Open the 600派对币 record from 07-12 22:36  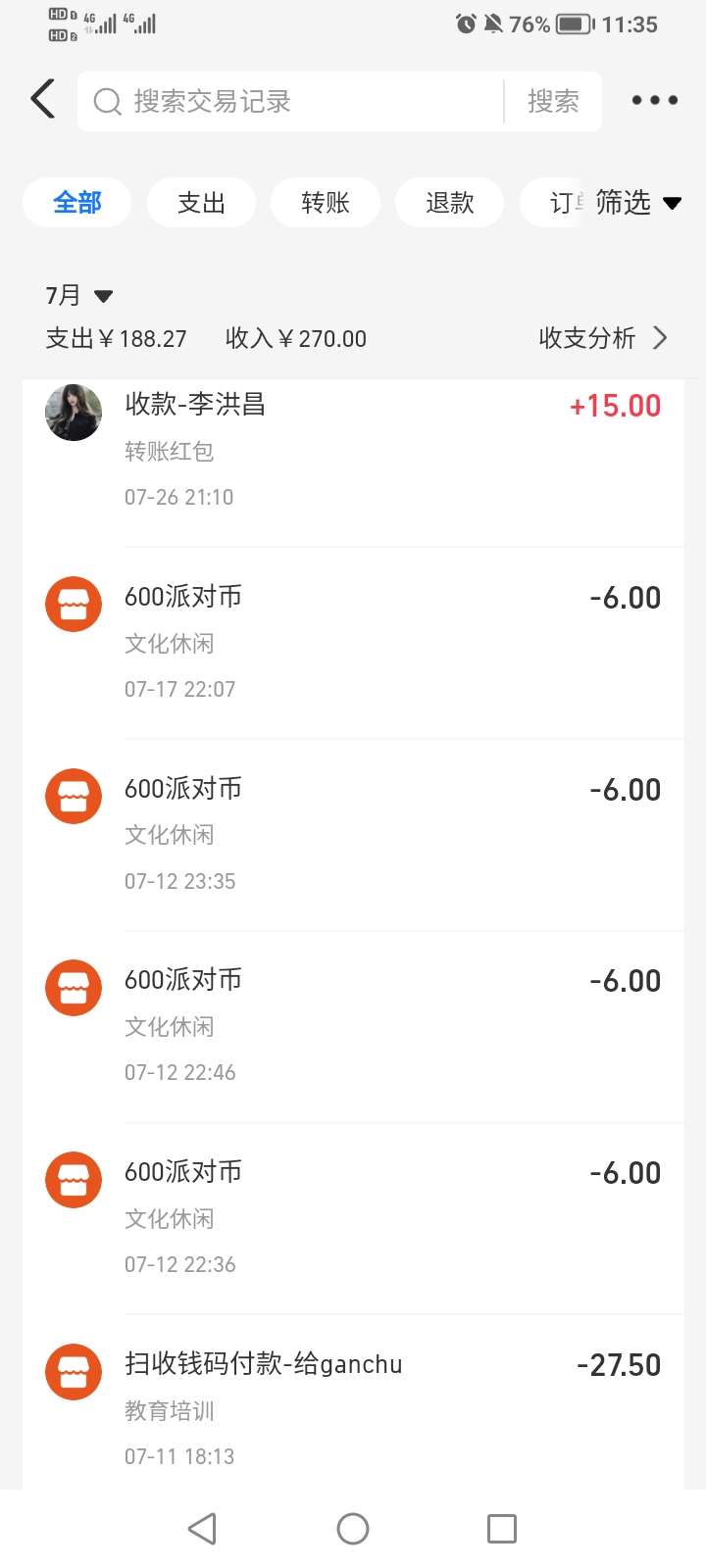(x=353, y=1218)
